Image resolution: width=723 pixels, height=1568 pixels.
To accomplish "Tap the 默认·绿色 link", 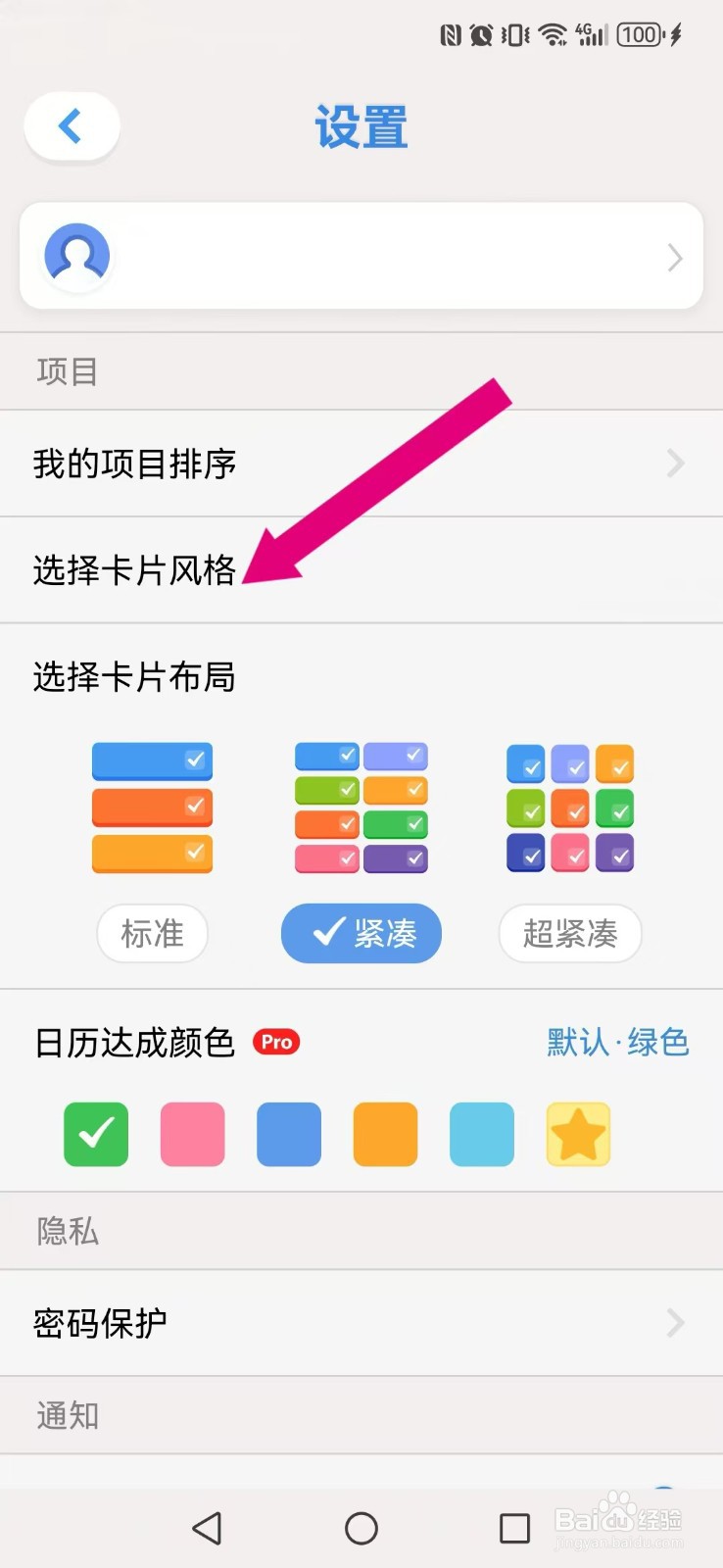I will click(616, 1042).
